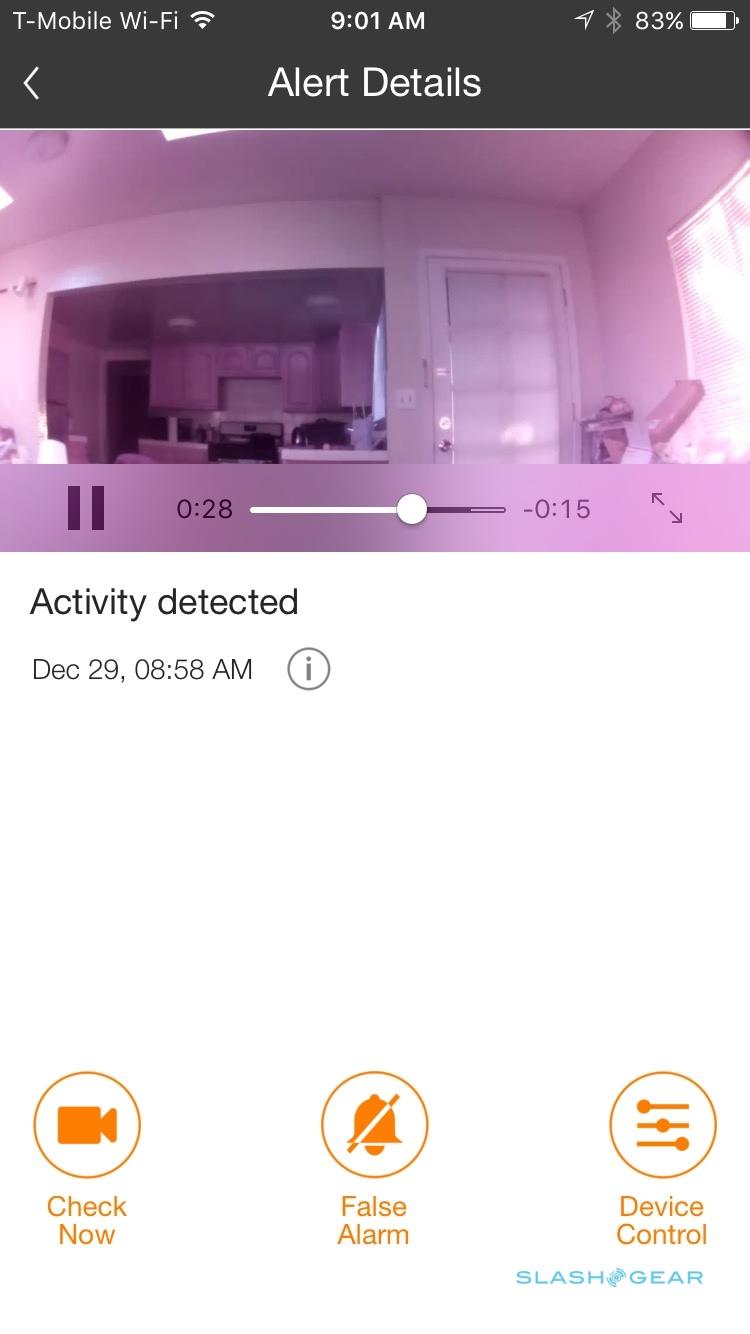Expand the video to fullscreen
This screenshot has height=1334, width=750.
tap(667, 508)
